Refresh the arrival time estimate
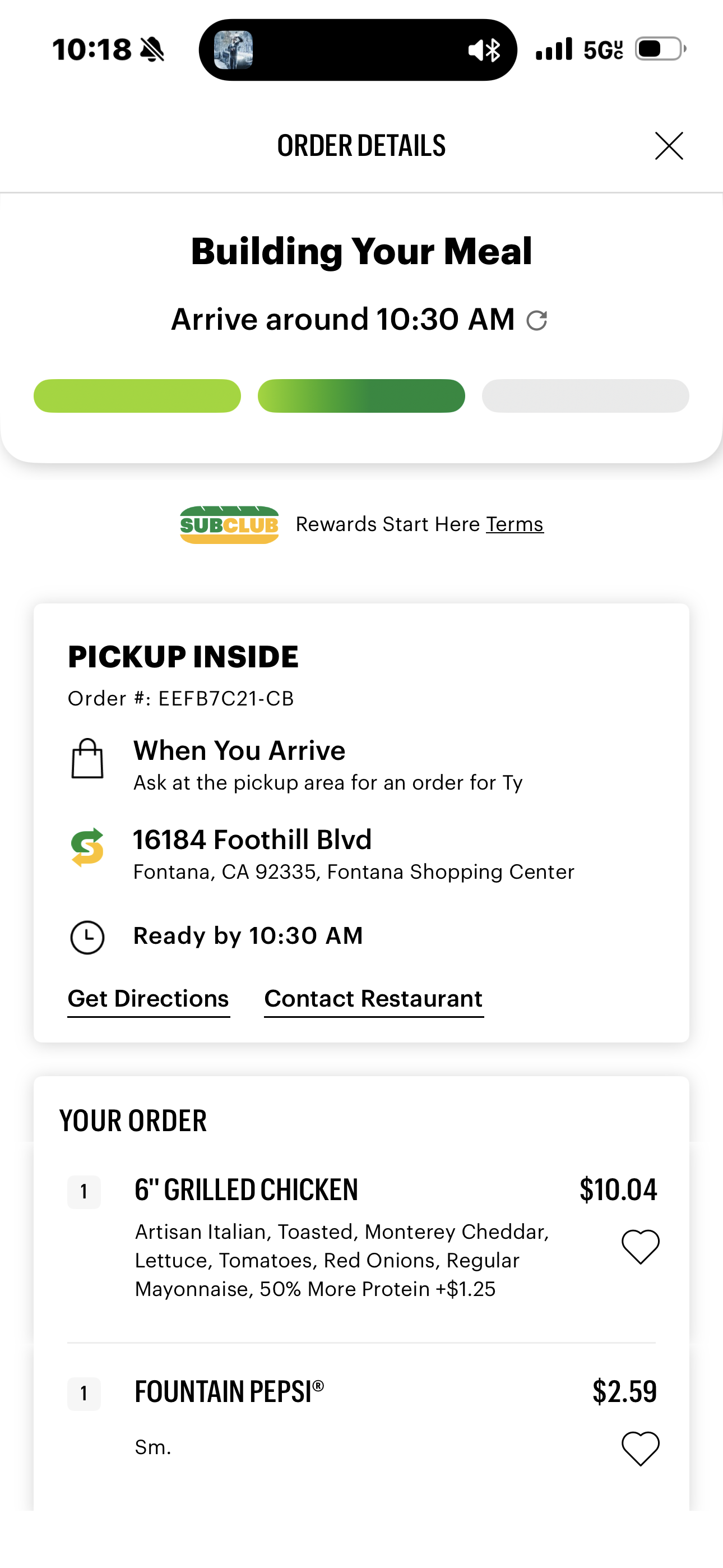723x1568 pixels. [x=537, y=320]
